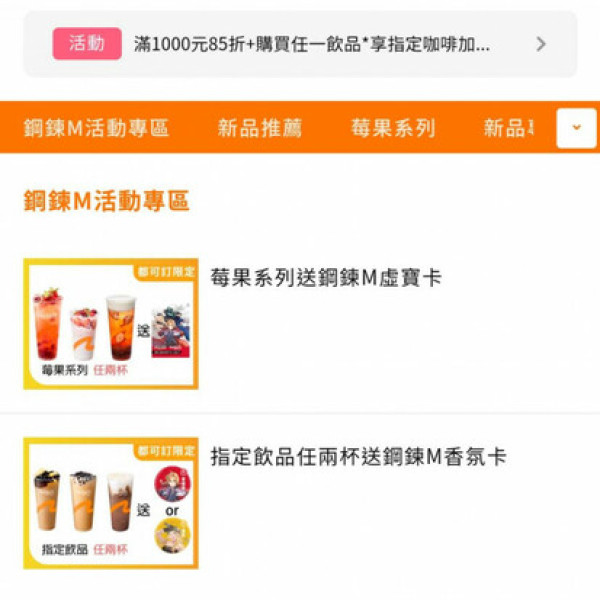Select the 新品推薦 category tab

260,128
